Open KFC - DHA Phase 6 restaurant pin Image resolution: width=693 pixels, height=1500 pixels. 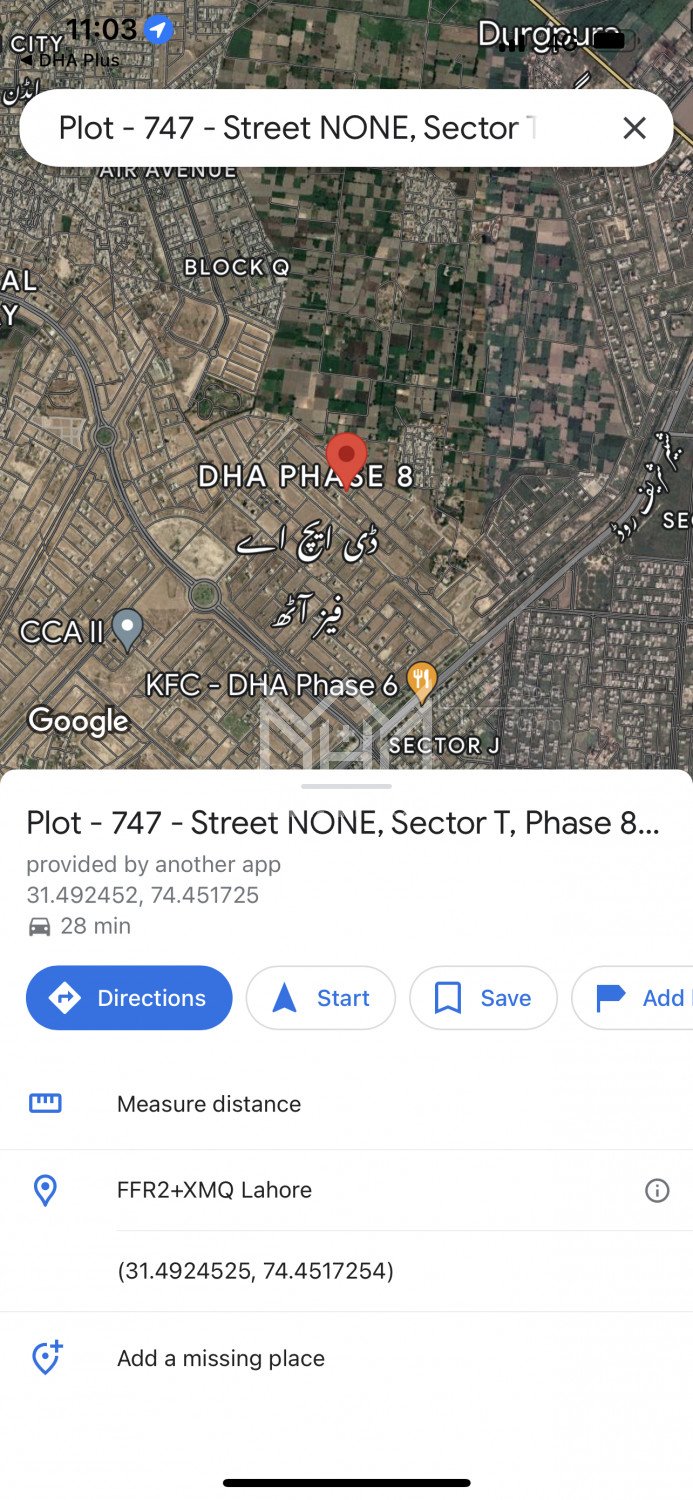(x=422, y=682)
